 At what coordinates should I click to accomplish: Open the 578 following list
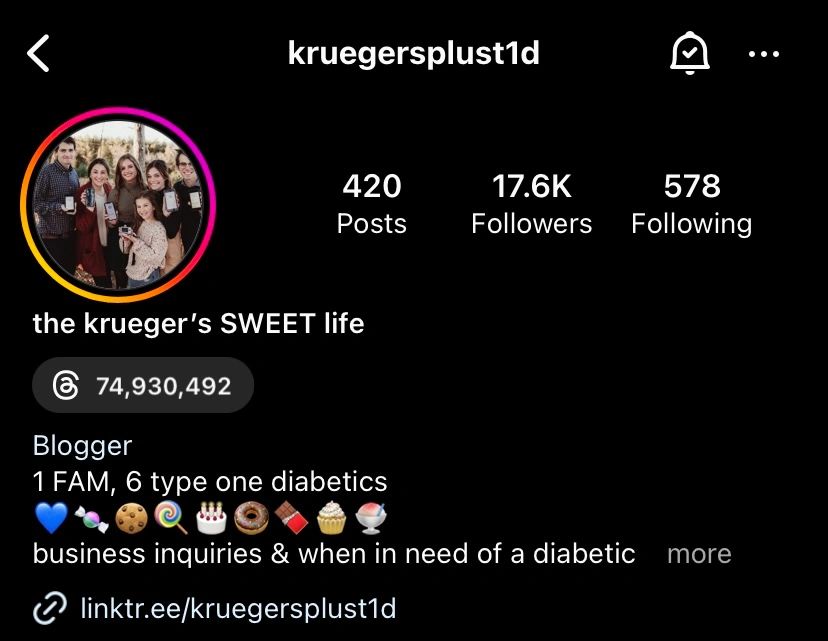tap(691, 203)
